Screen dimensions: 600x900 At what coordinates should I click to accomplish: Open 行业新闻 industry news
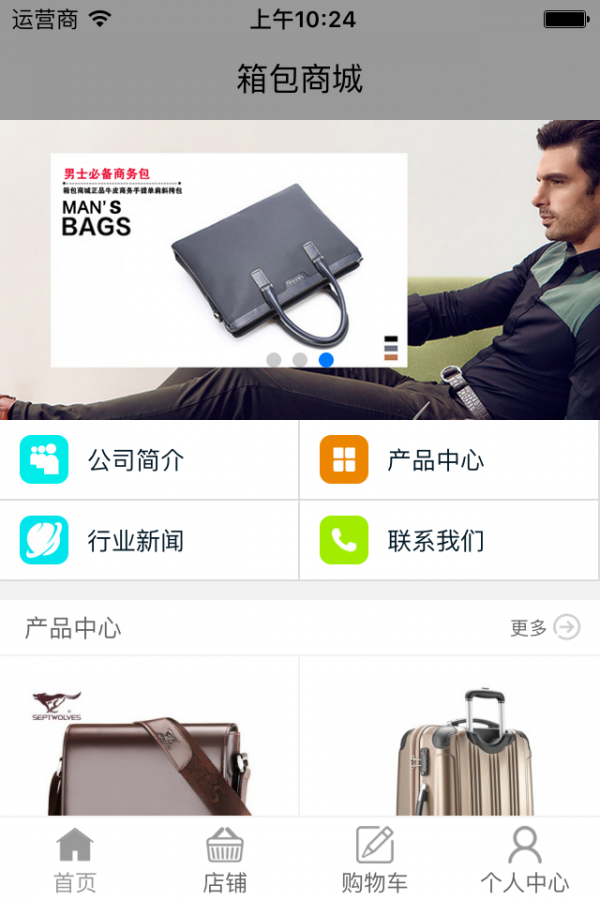[x=150, y=541]
